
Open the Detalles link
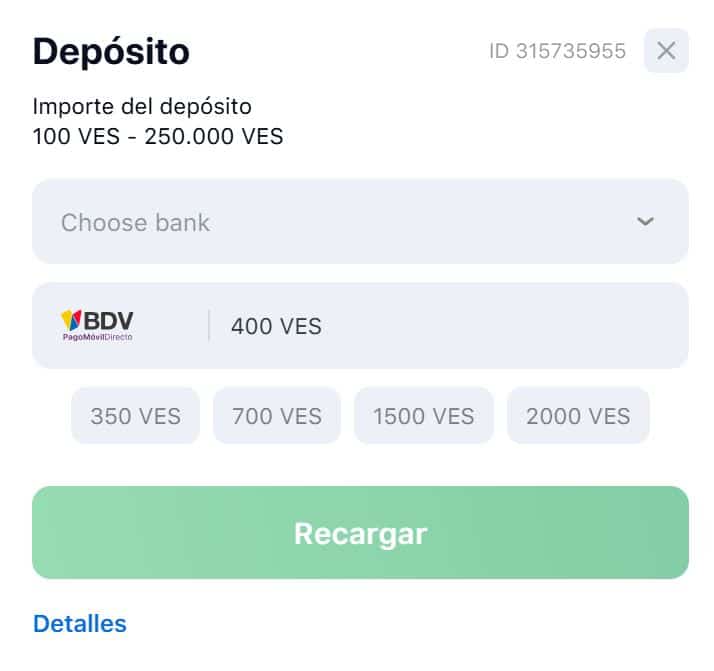pos(80,624)
